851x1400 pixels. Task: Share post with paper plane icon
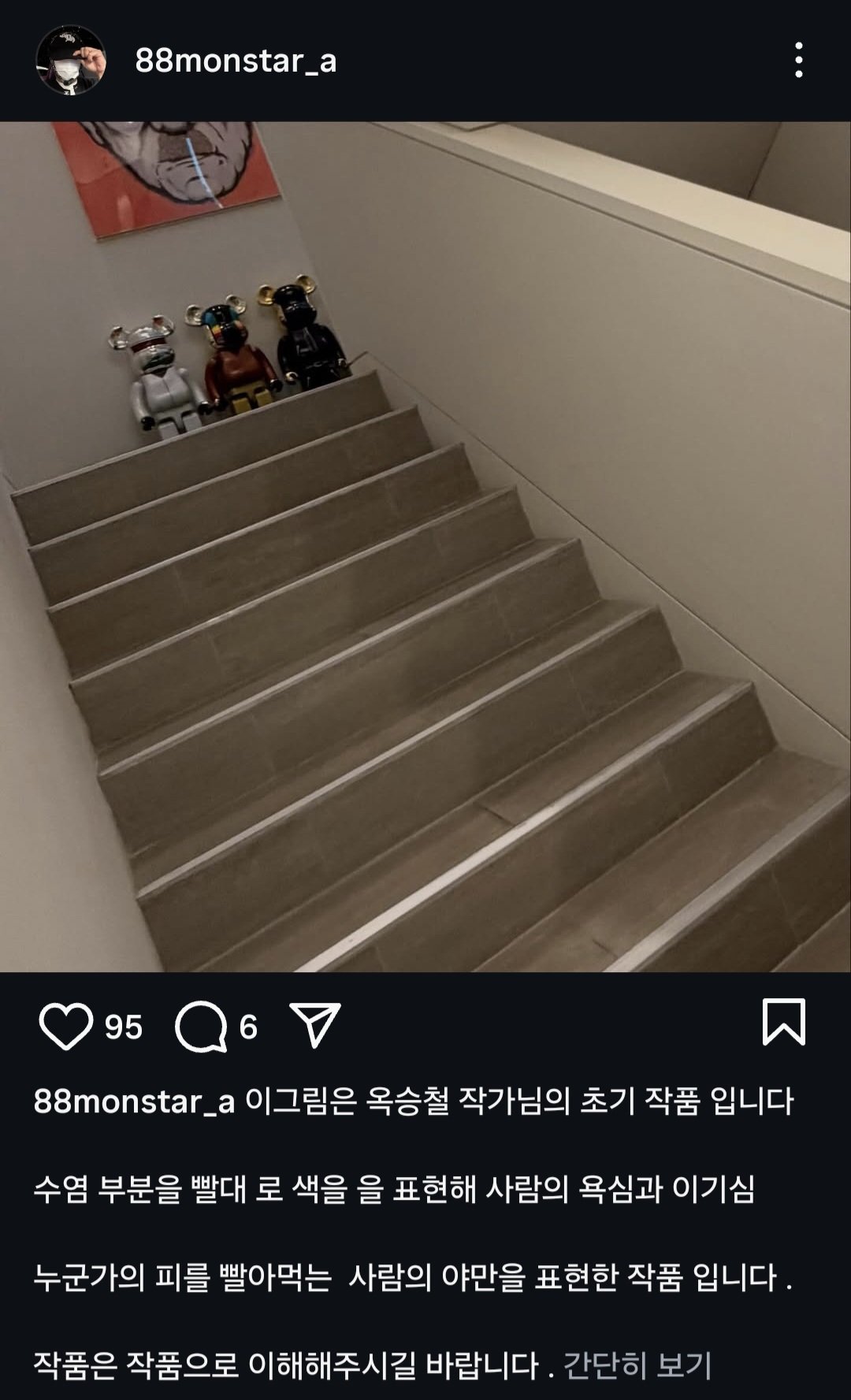[x=315, y=1024]
